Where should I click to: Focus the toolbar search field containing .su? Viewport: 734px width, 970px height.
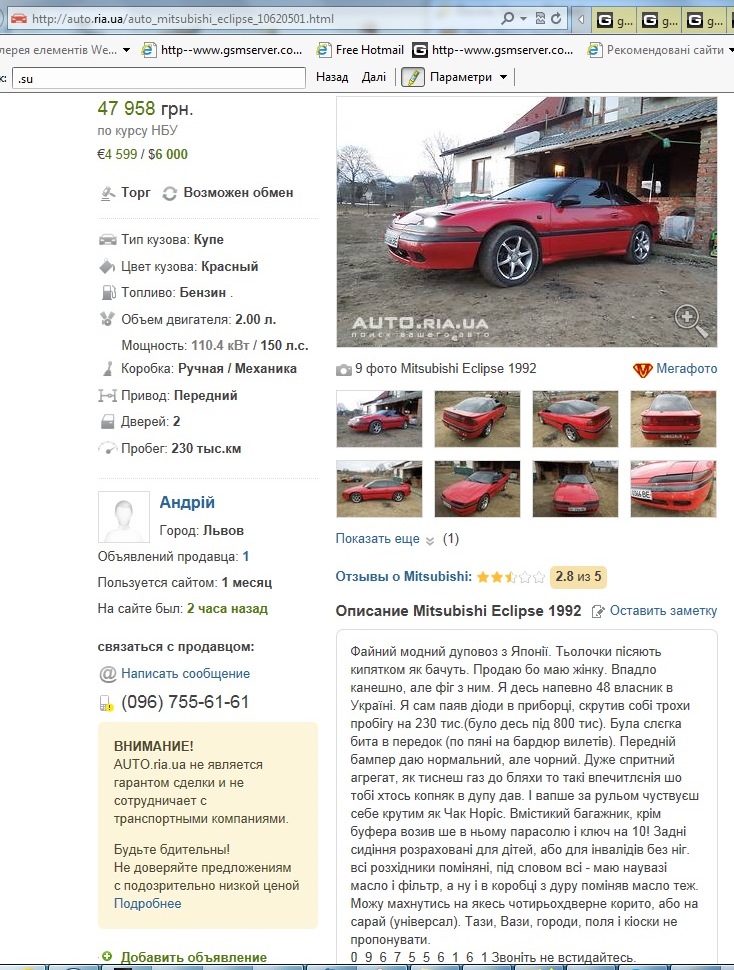tap(160, 78)
